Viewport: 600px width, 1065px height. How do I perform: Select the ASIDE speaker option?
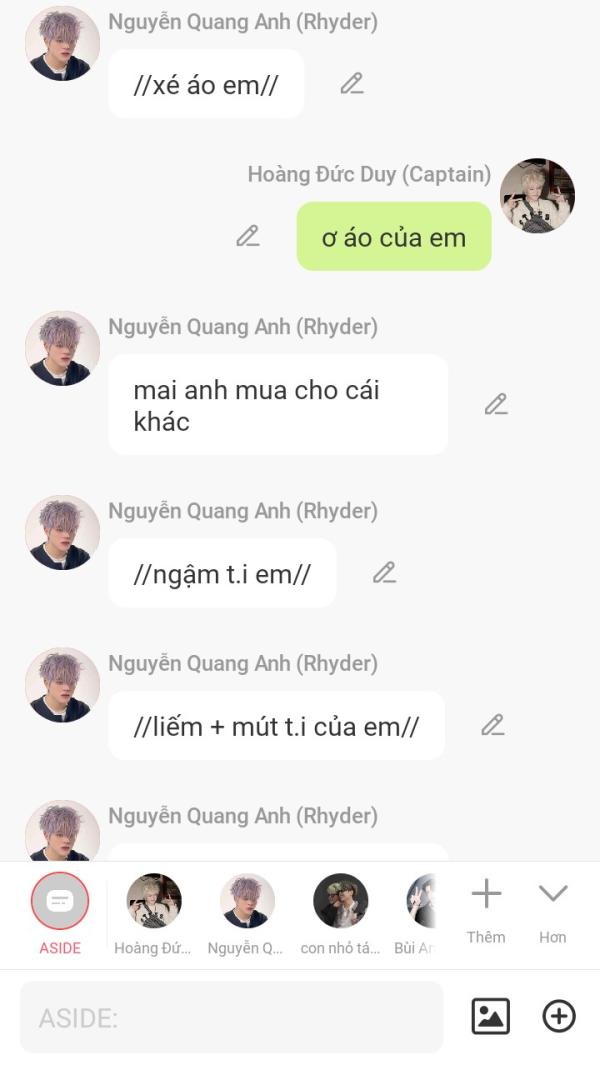tap(60, 912)
